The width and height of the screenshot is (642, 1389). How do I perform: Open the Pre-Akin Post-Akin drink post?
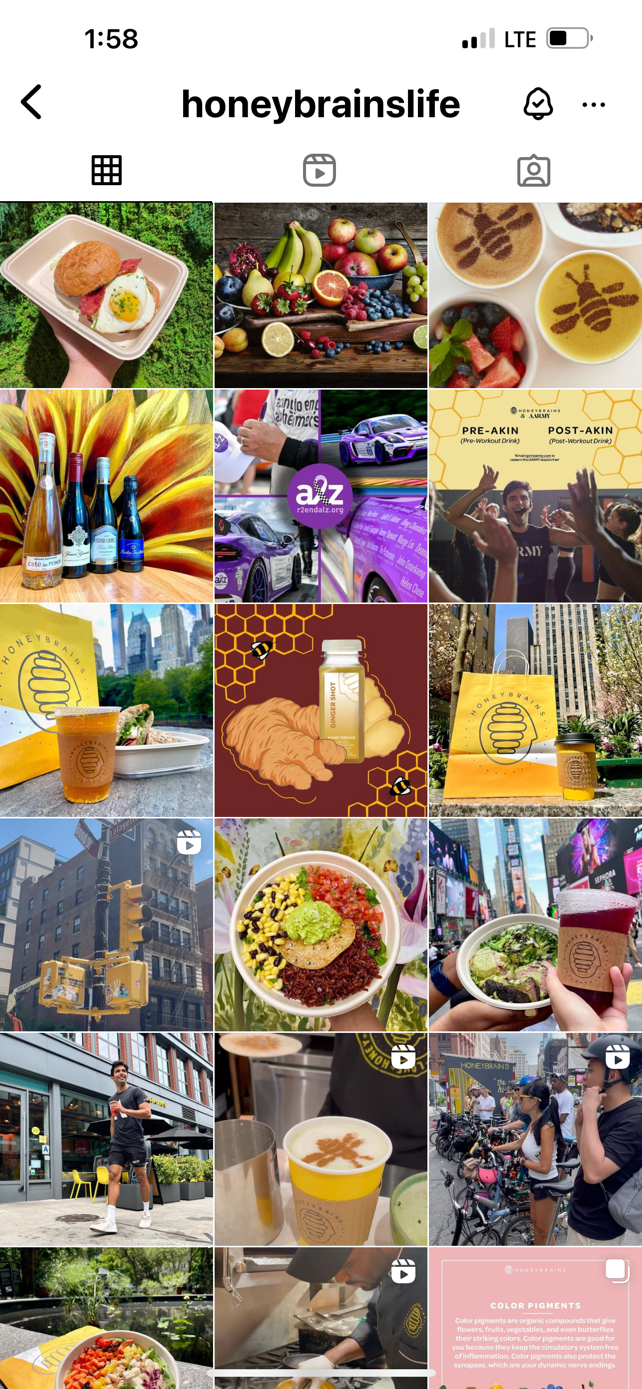(x=535, y=496)
